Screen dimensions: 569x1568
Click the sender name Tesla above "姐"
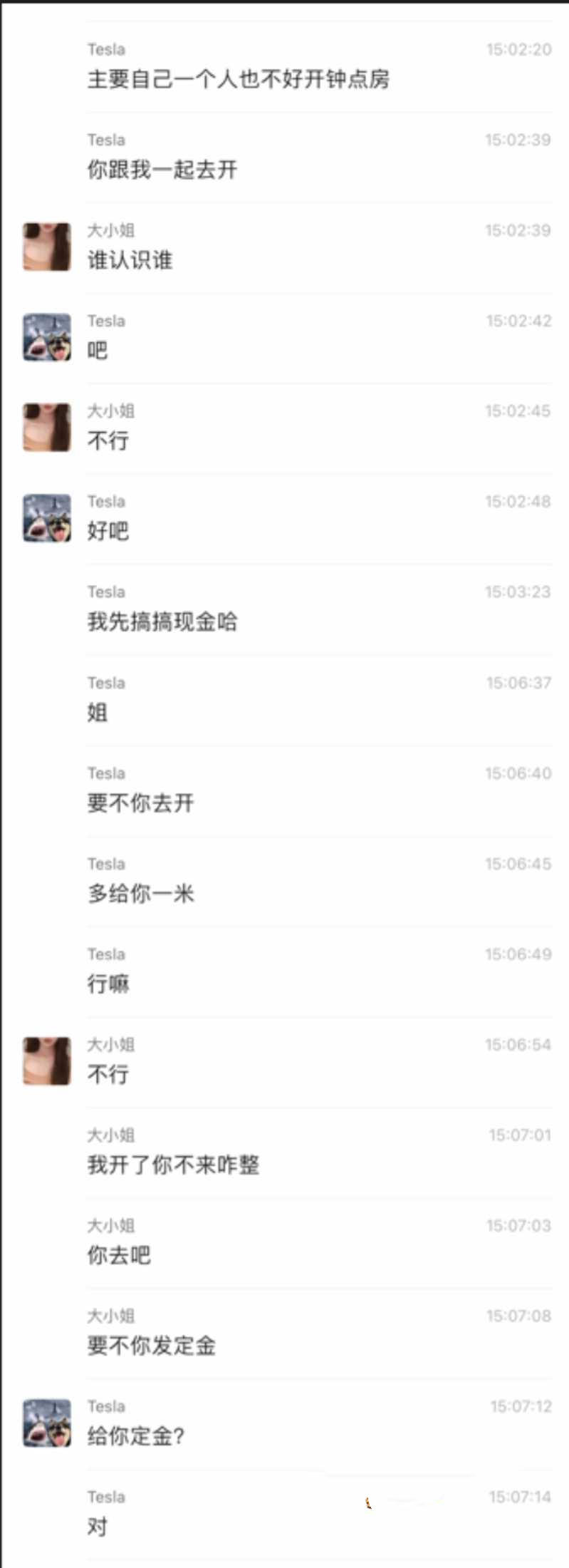pyautogui.click(x=105, y=683)
